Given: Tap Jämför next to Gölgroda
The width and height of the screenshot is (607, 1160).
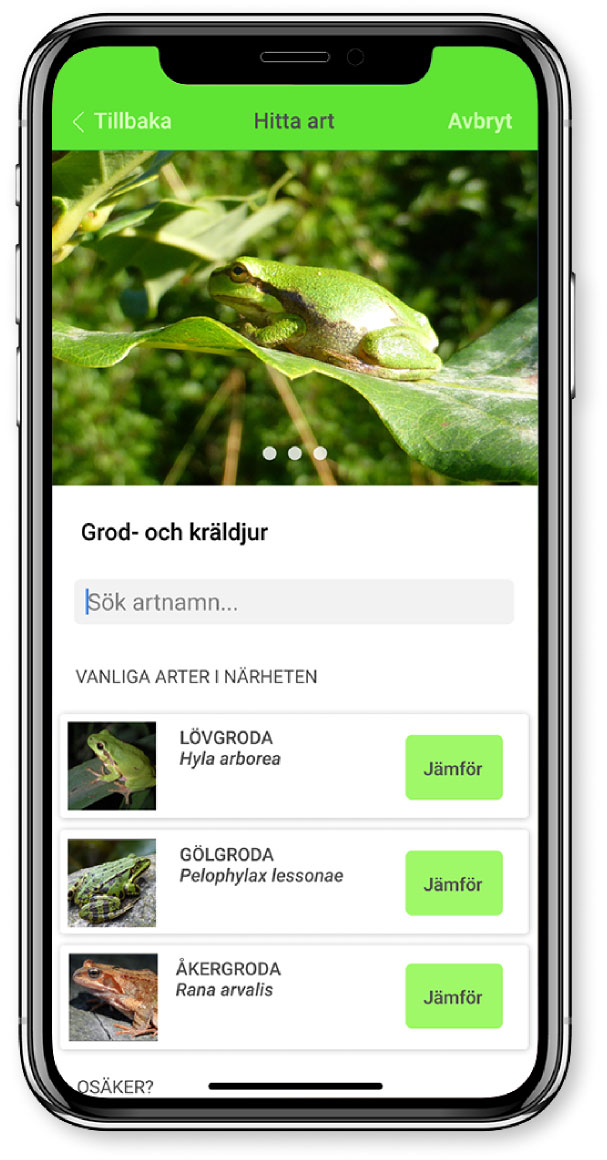Looking at the screenshot, I should [453, 883].
